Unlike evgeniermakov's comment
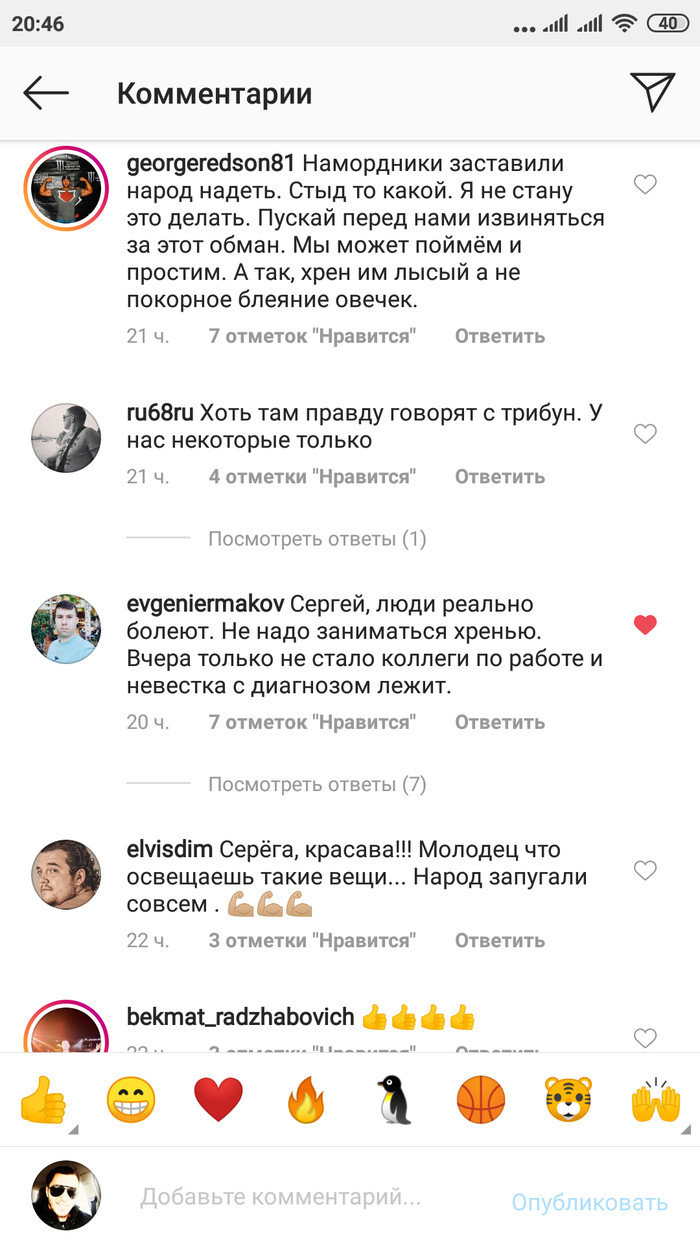700x1244 pixels. click(x=646, y=625)
